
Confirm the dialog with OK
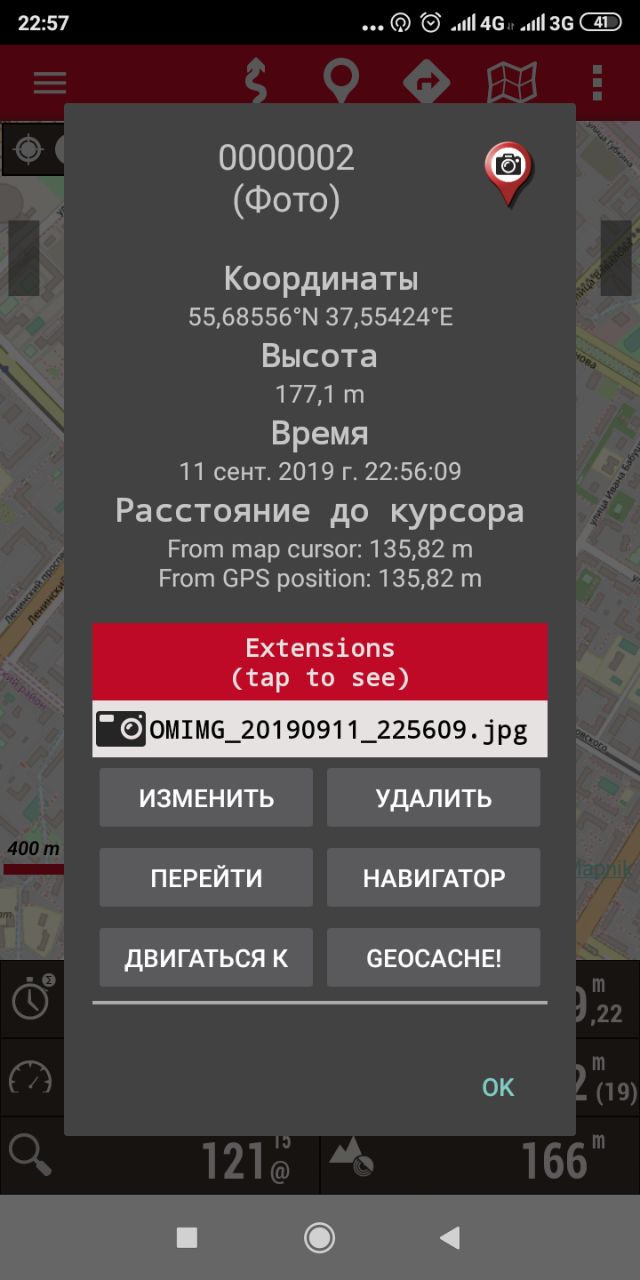pyautogui.click(x=498, y=1087)
